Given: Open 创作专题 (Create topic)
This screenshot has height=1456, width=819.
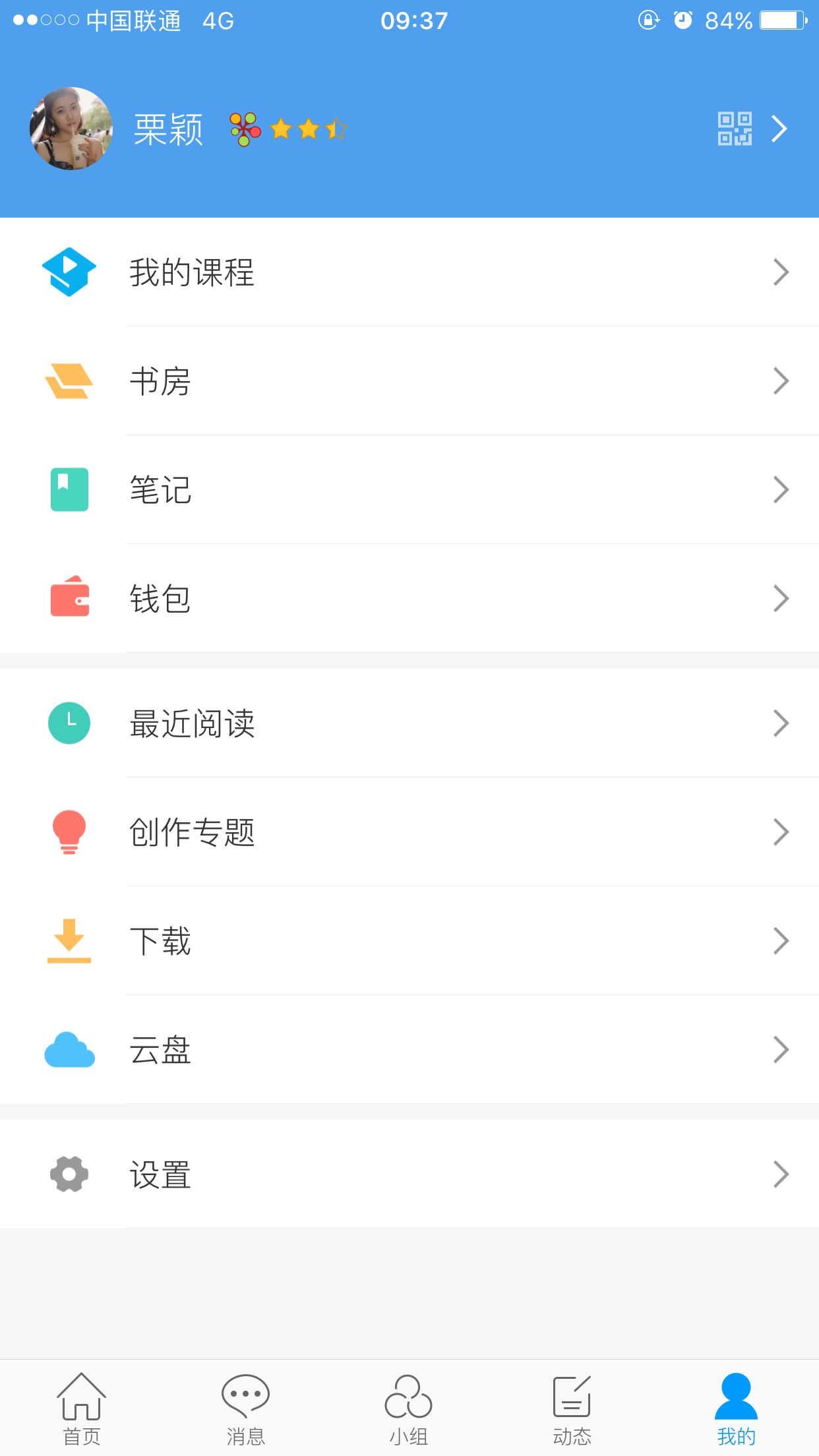Looking at the screenshot, I should click(409, 832).
